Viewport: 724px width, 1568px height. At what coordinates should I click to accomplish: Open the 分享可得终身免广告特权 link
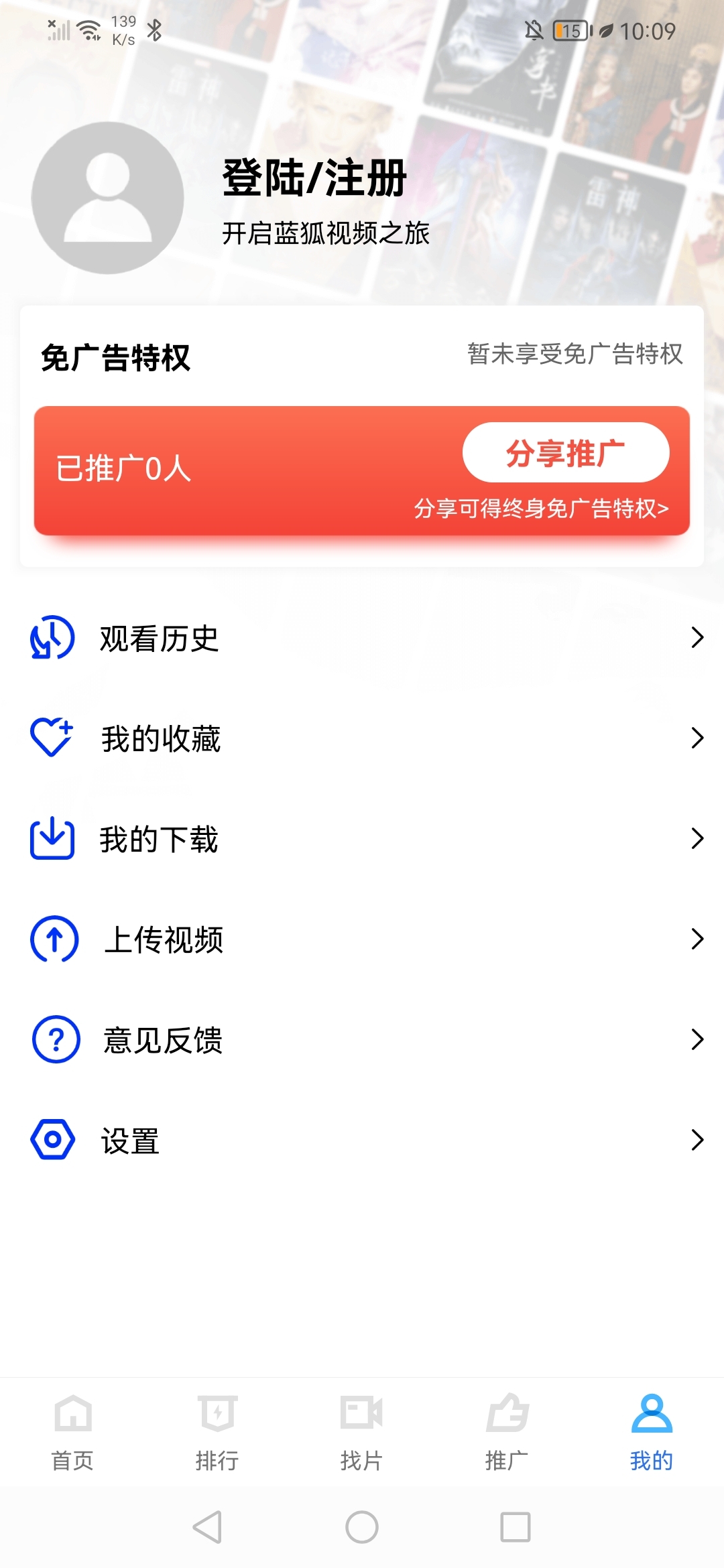pyautogui.click(x=542, y=509)
